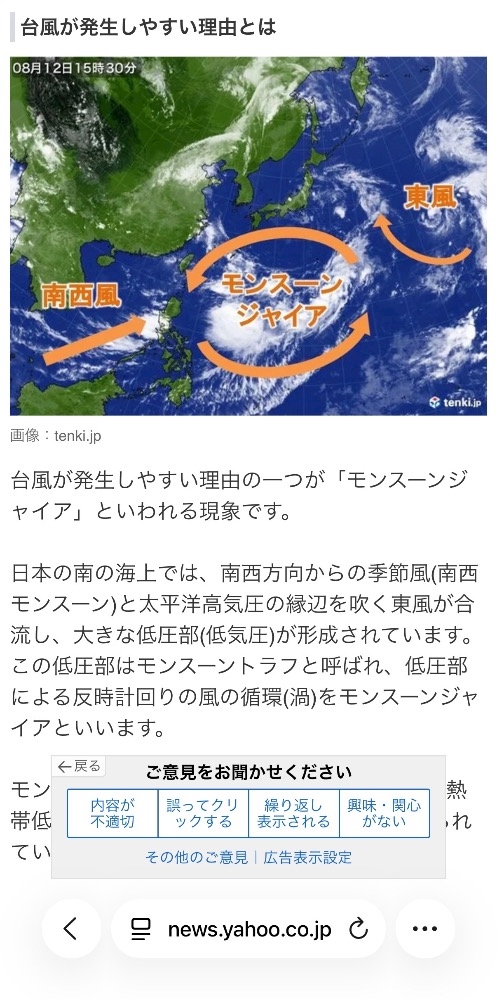
Task: Tap the 戻る back button in feedback popup
Action: click(x=79, y=766)
